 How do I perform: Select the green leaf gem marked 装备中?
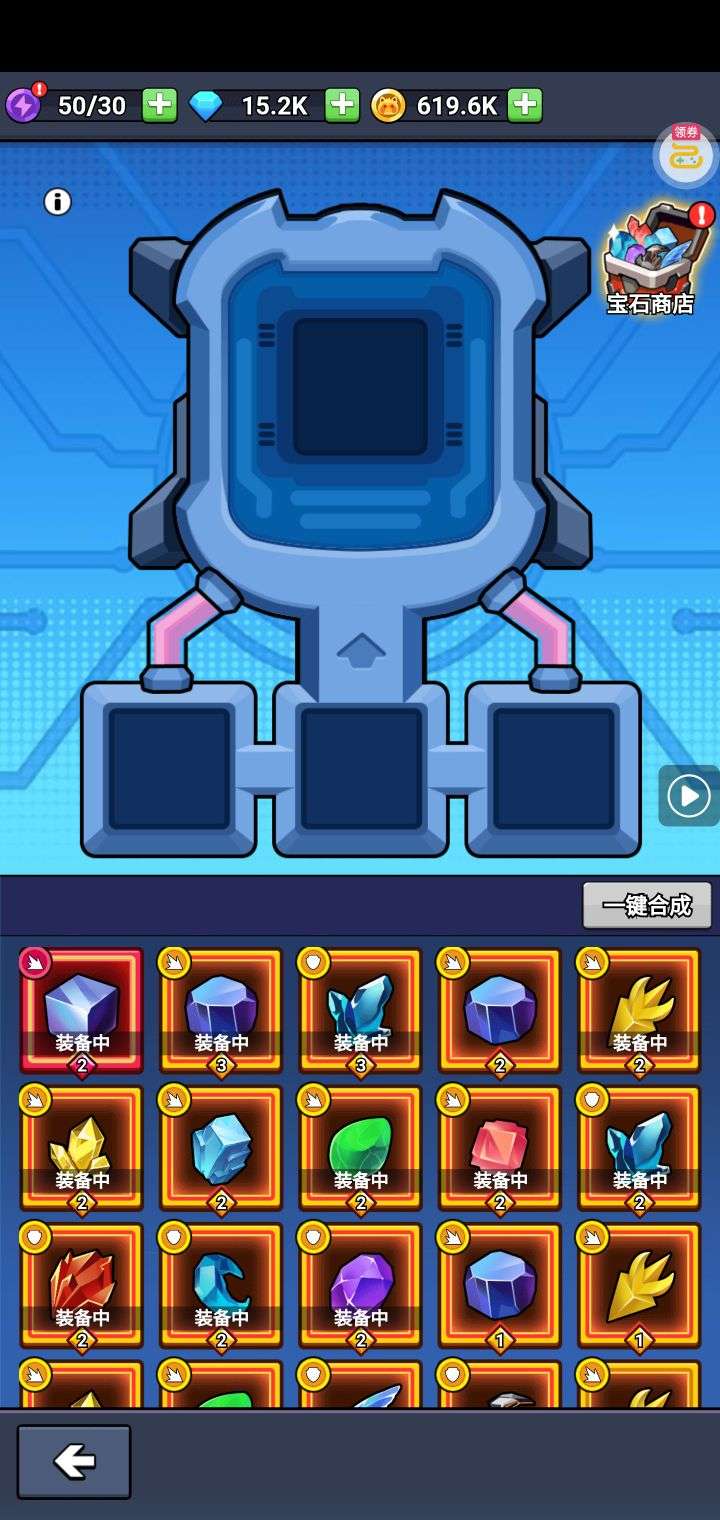pos(361,1148)
